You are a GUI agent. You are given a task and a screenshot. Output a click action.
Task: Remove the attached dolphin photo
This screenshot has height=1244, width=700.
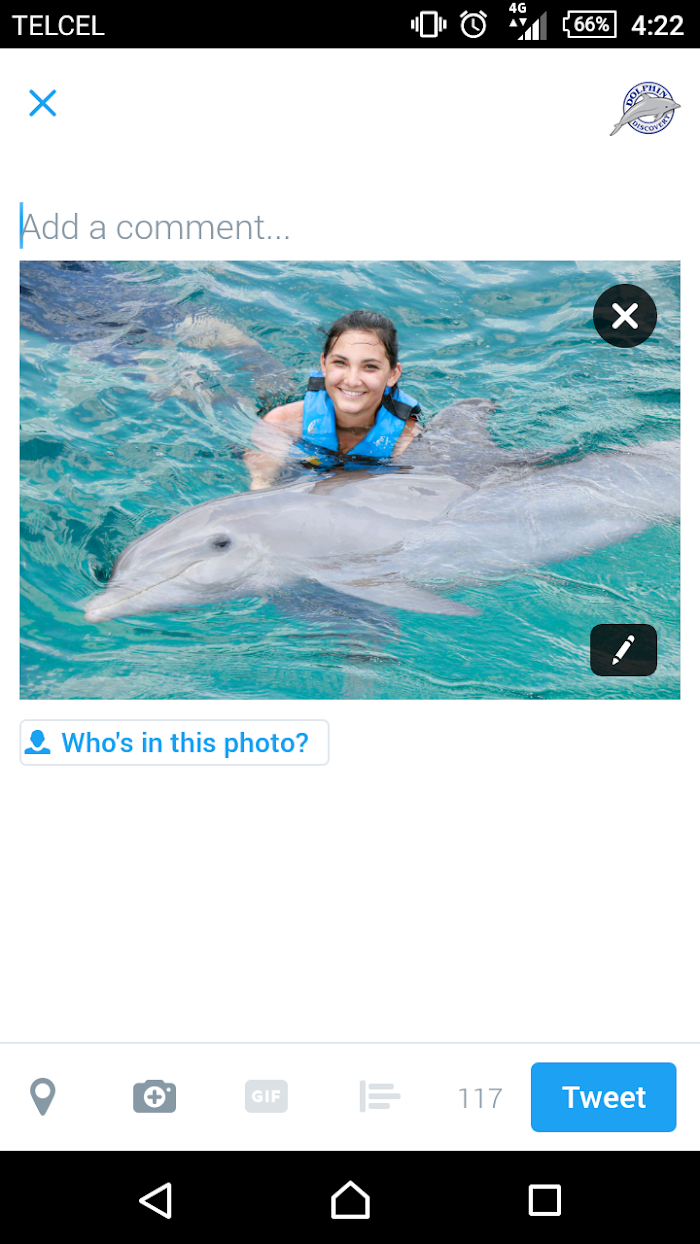[x=625, y=317]
